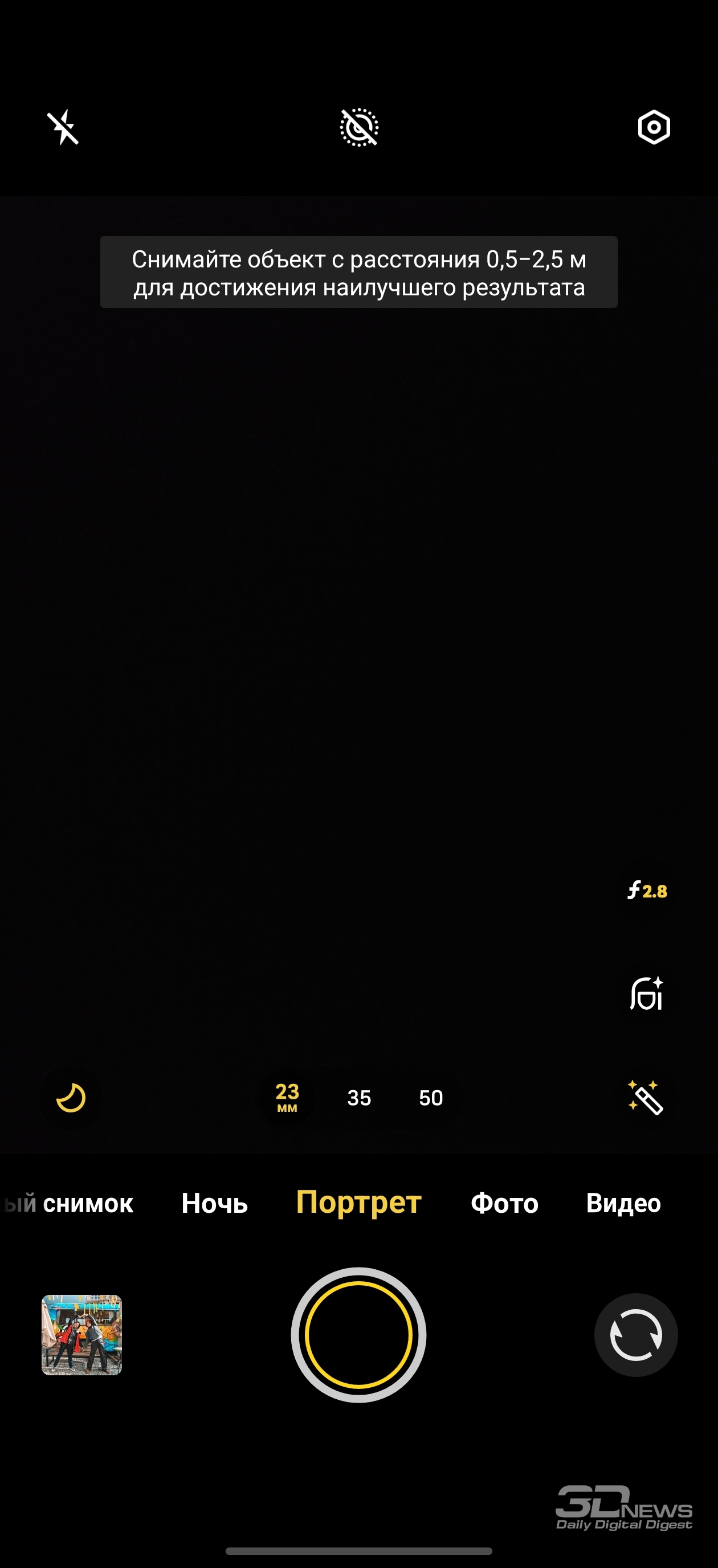Screen dimensions: 718x1568
Task: Open the magic wand filters
Action: [645, 1098]
